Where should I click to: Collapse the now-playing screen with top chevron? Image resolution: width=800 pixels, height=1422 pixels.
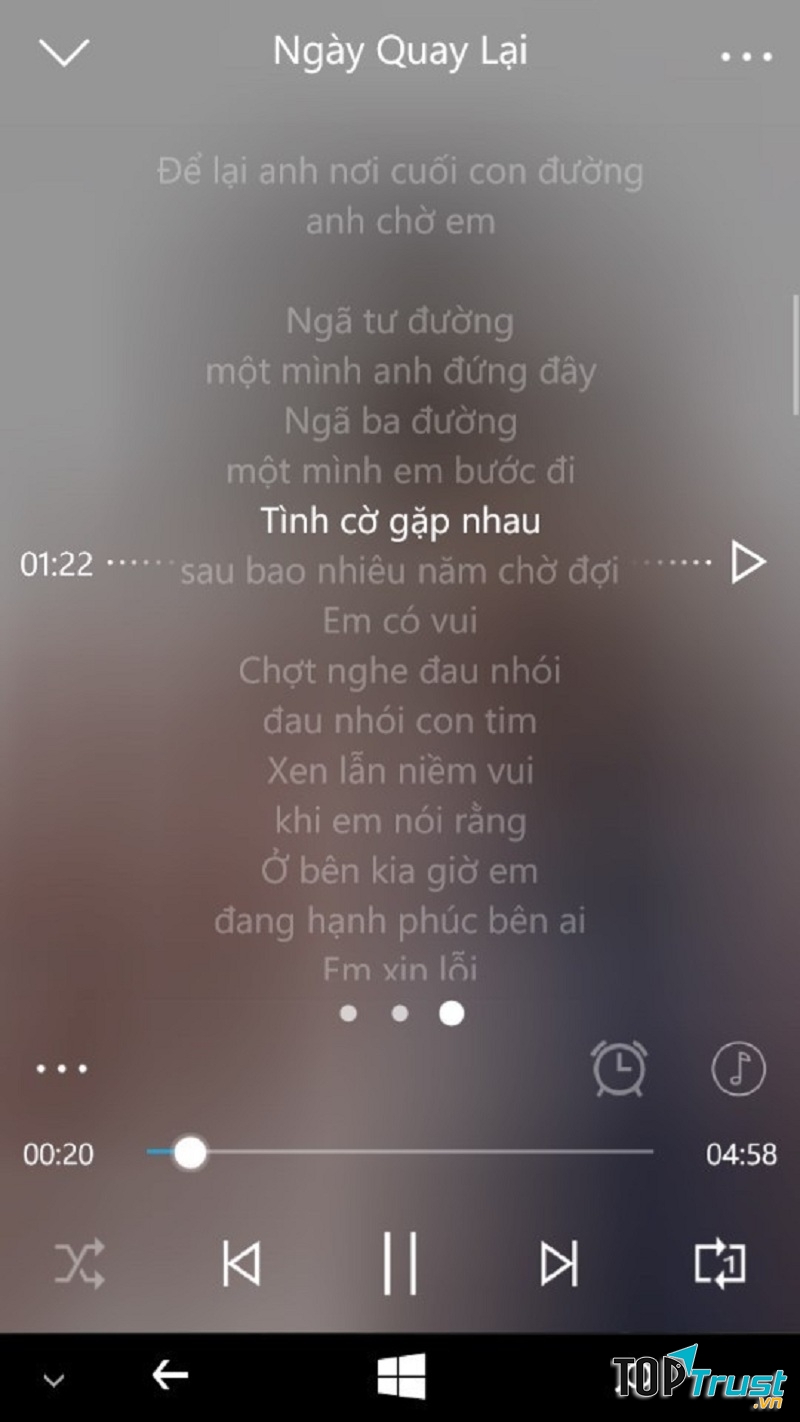tap(63, 55)
